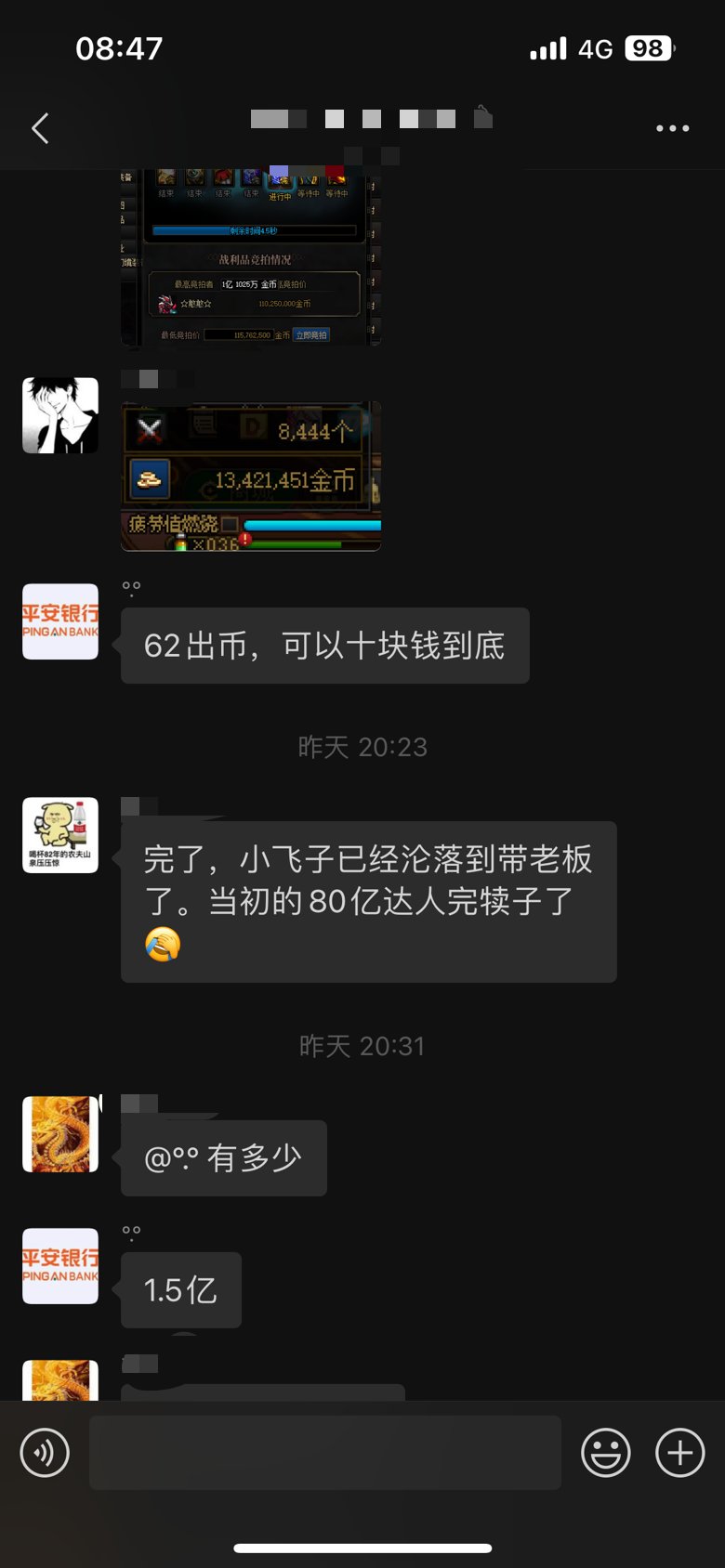Tap the red D icon in the game screenshot
The height and width of the screenshot is (1568, 725).
[x=250, y=425]
